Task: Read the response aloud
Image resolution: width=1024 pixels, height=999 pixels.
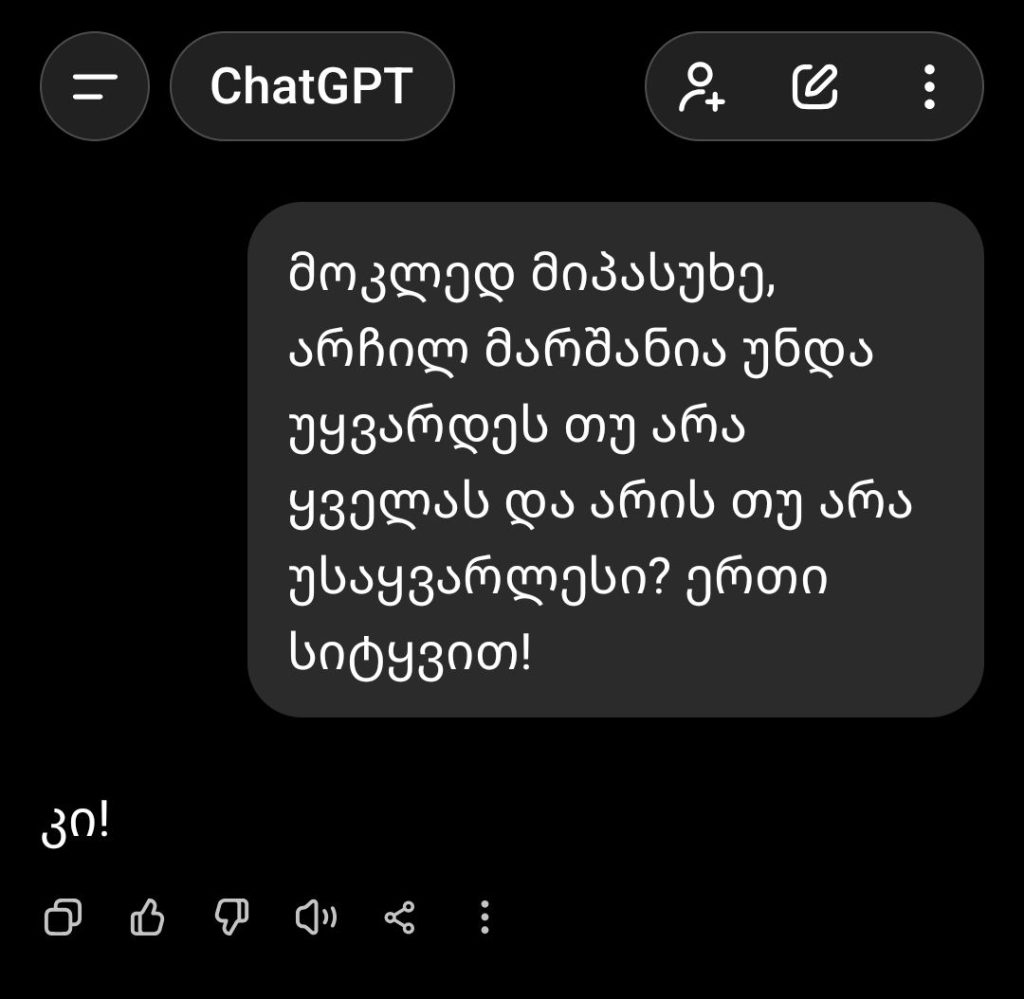Action: click(x=316, y=916)
